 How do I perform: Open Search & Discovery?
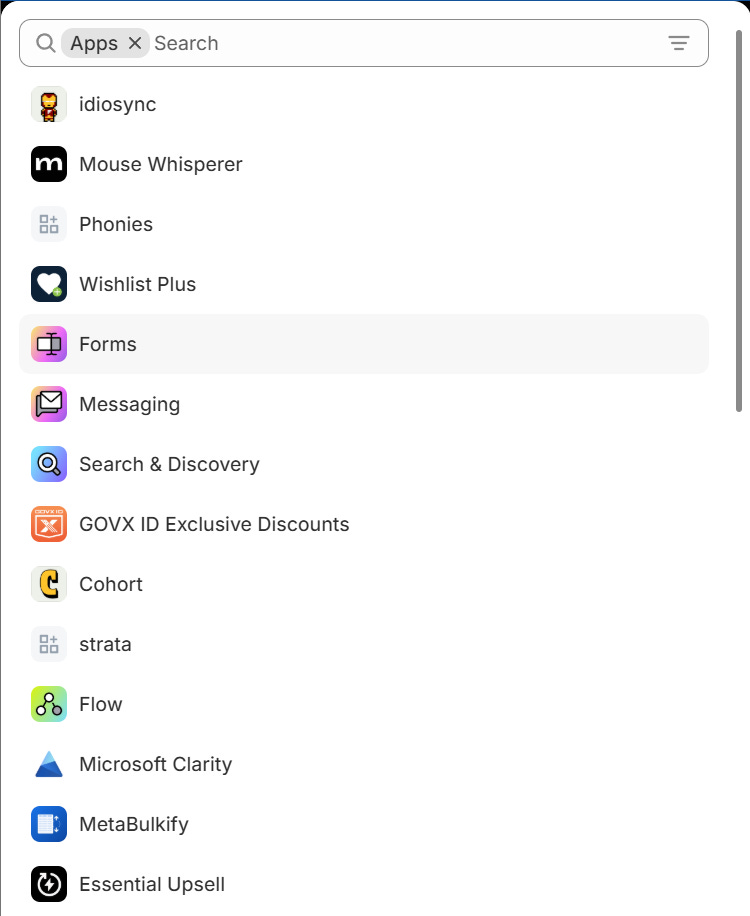[x=364, y=464]
